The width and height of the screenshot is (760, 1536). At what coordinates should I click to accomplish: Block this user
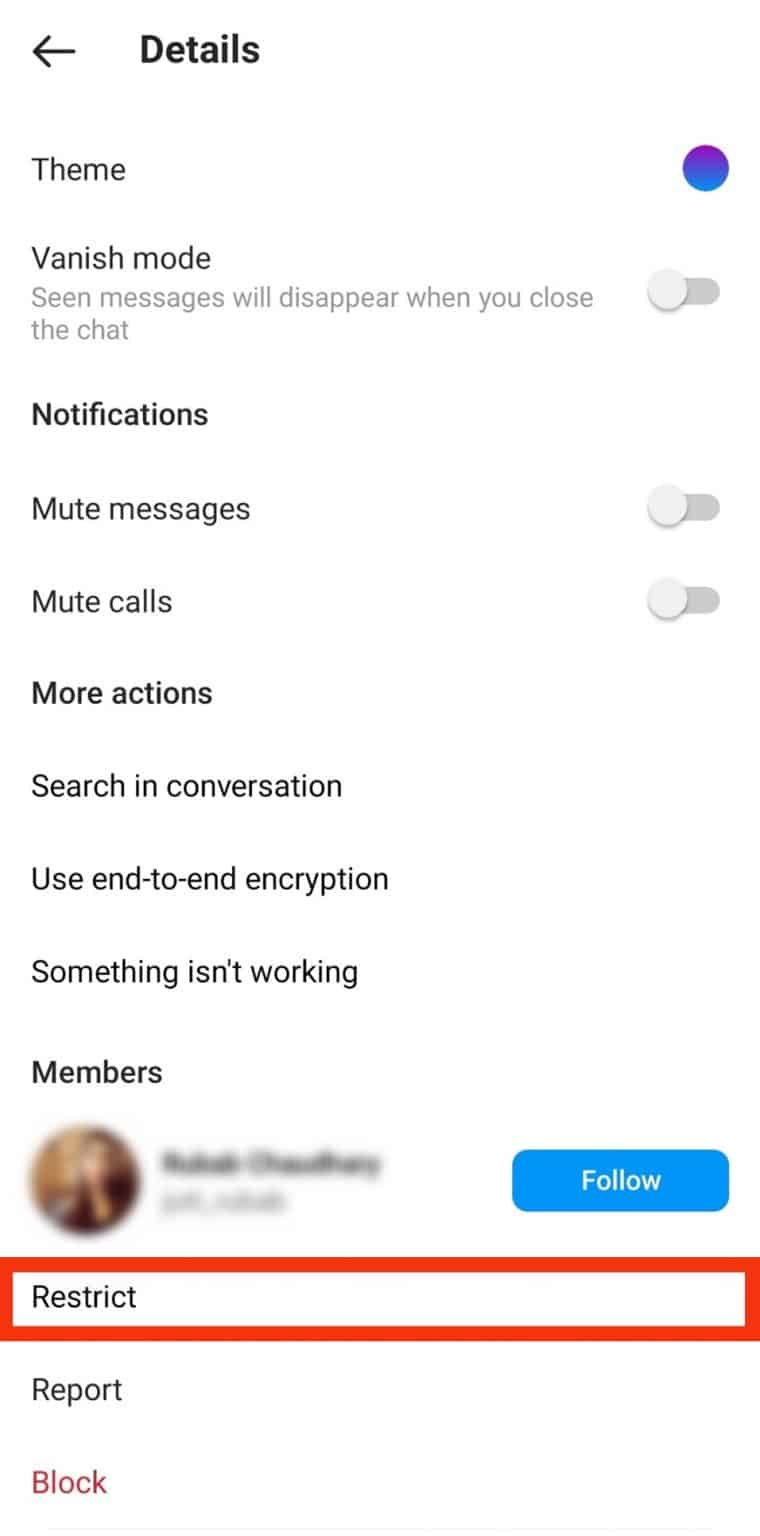point(68,1483)
